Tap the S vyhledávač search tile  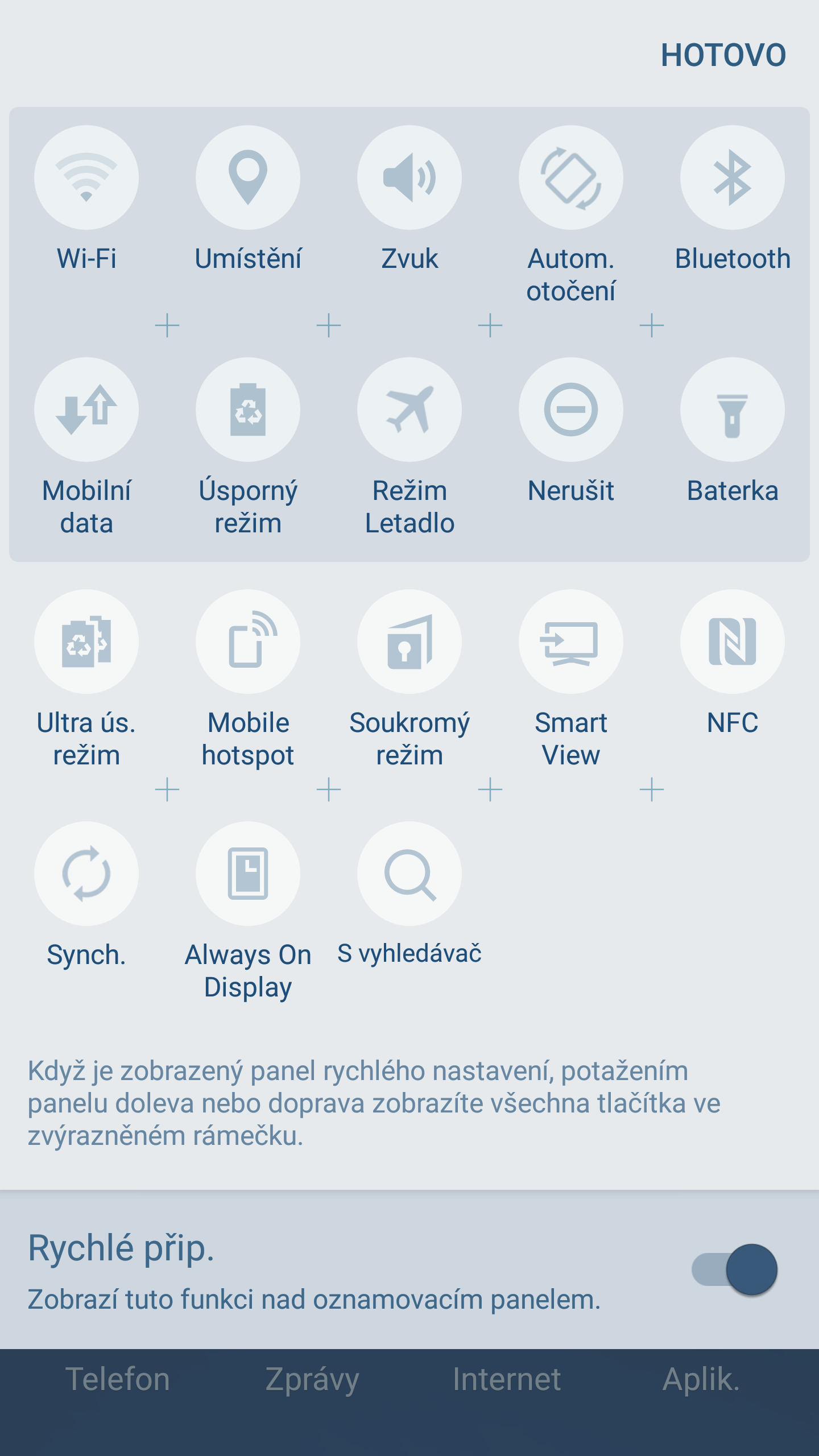409,874
